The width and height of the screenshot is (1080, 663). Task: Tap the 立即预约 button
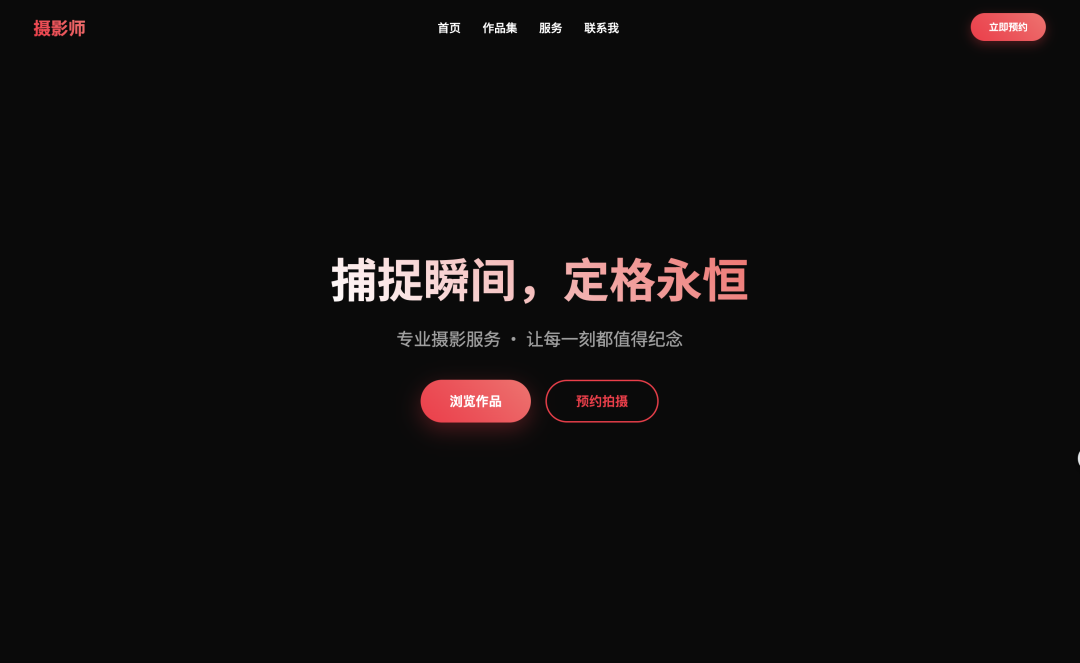pyautogui.click(x=1007, y=27)
